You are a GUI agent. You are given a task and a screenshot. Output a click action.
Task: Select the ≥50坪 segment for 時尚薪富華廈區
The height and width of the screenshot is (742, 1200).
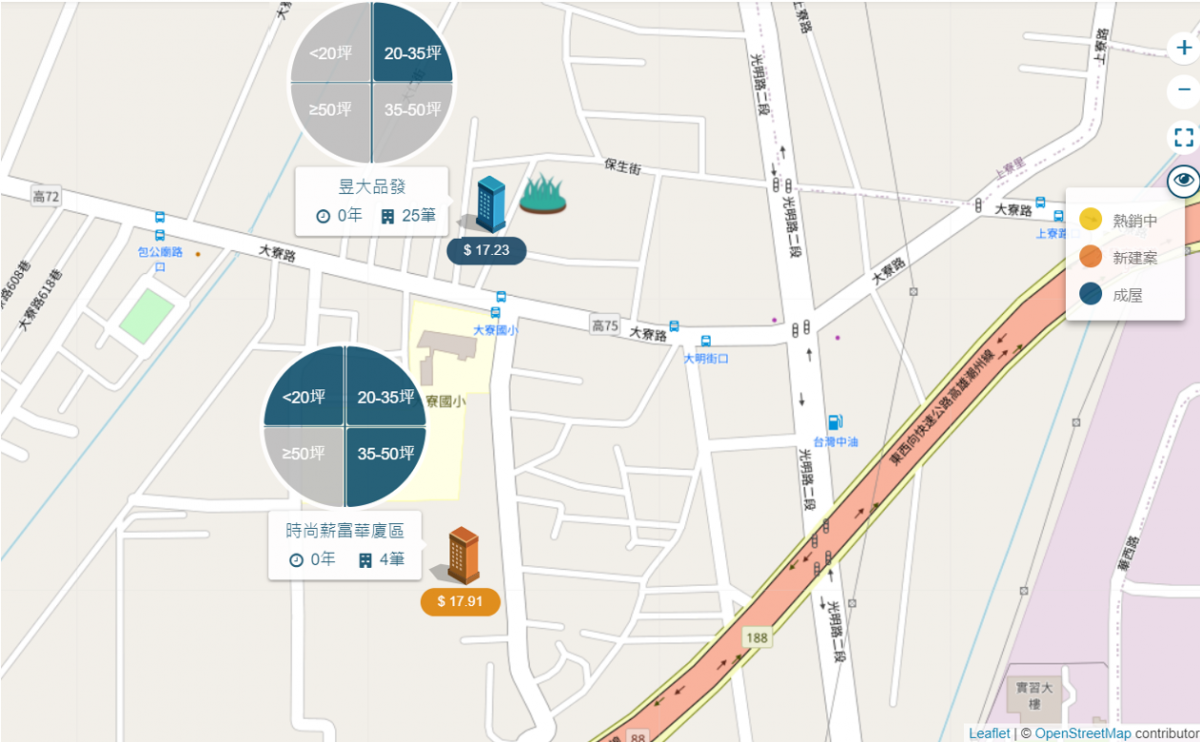click(x=304, y=453)
